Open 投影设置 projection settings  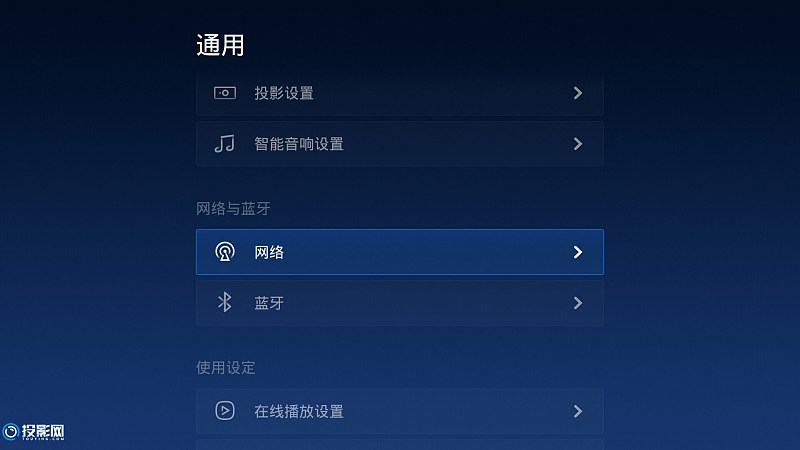point(399,93)
